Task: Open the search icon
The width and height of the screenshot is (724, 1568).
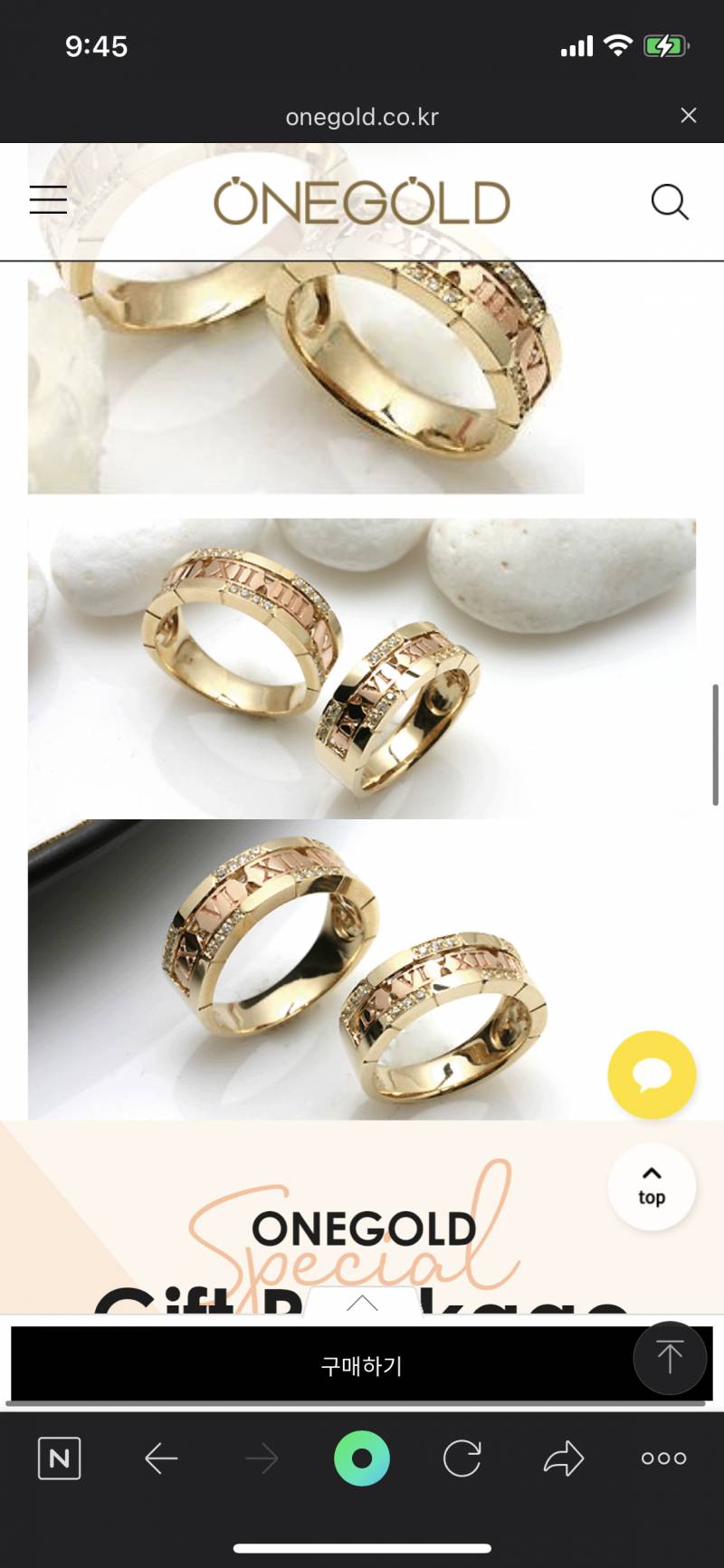Action: point(670,202)
